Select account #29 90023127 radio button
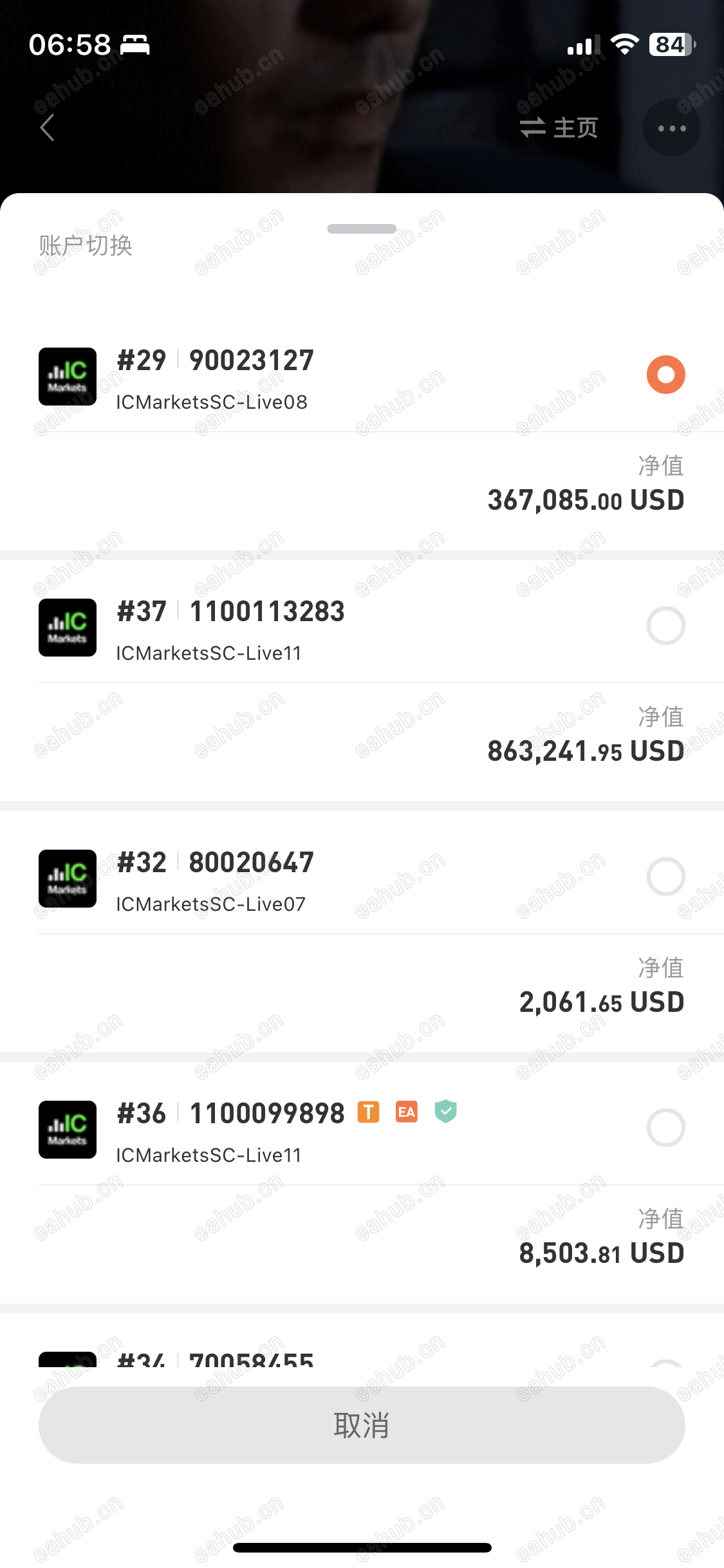This screenshot has width=724, height=1568. (665, 375)
